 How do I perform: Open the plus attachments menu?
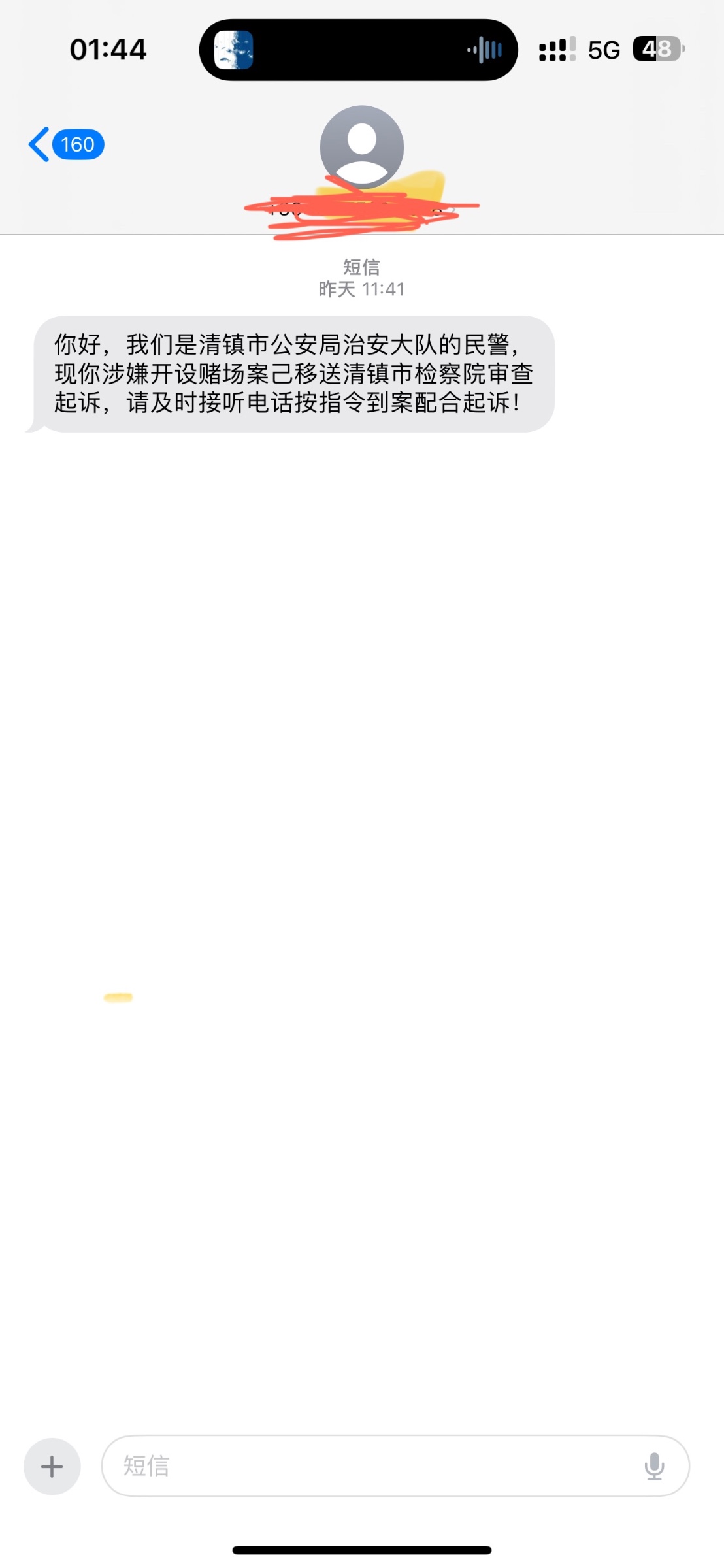[x=52, y=1467]
